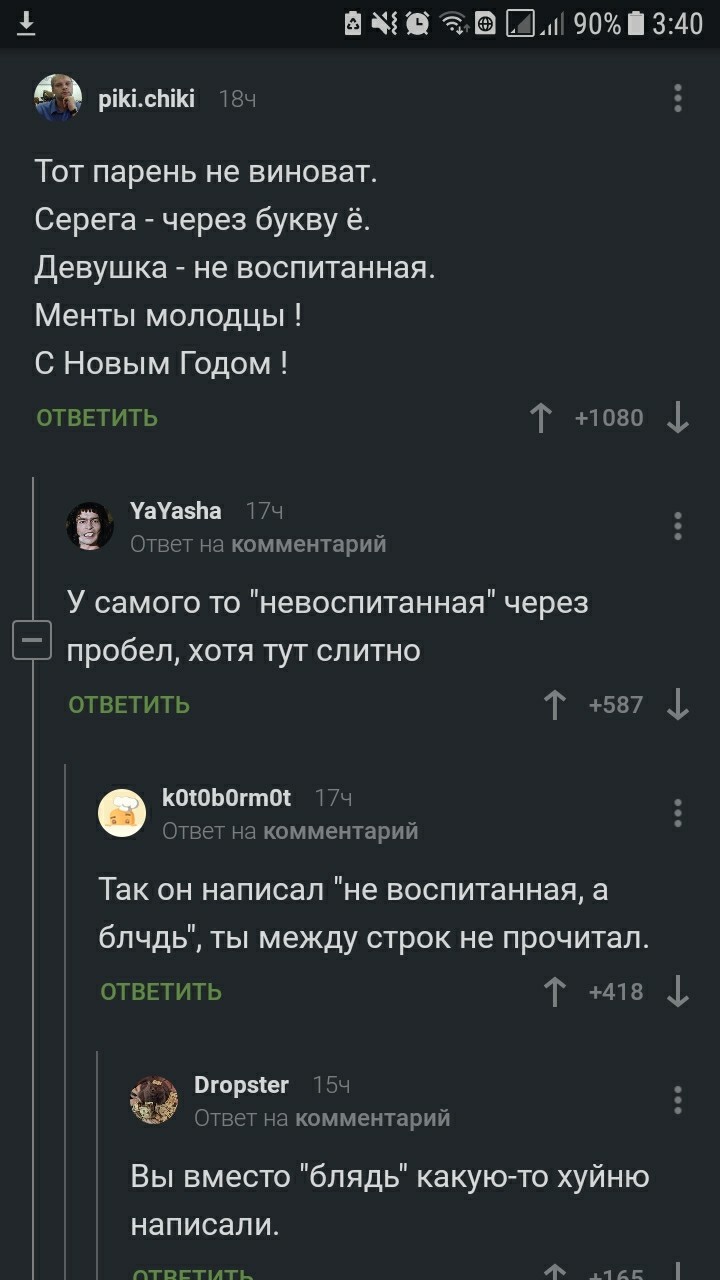Downvote piki.chiki's comment
Viewport: 720px width, 1280px height.
[x=678, y=418]
